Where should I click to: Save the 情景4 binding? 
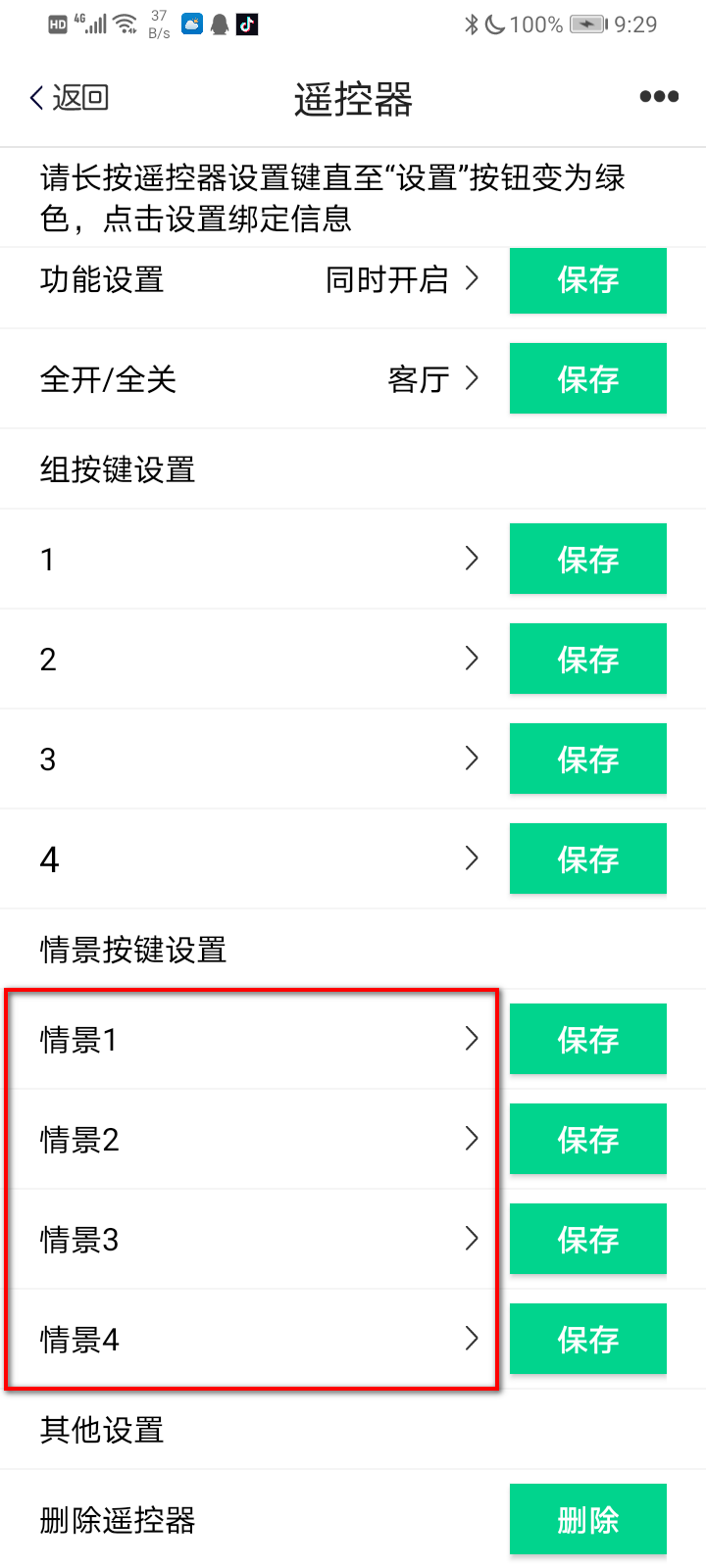pyautogui.click(x=587, y=1340)
